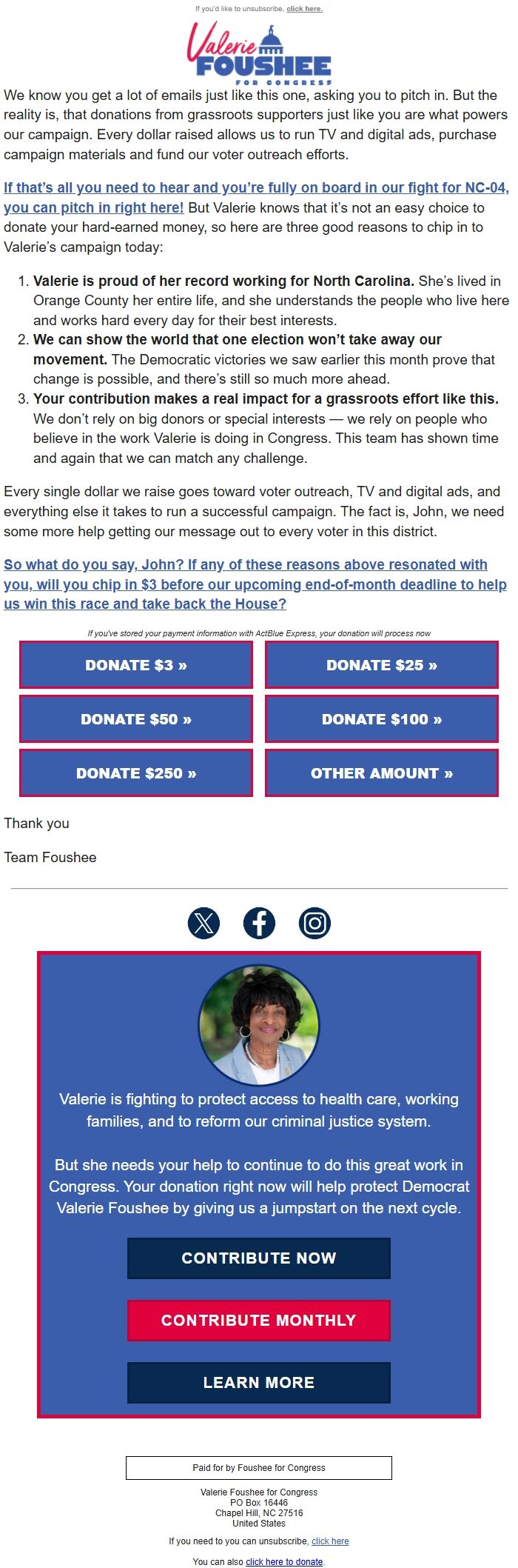Tap the Contribute Now button
Image resolution: width=518 pixels, height=1568 pixels.
coord(259,1258)
